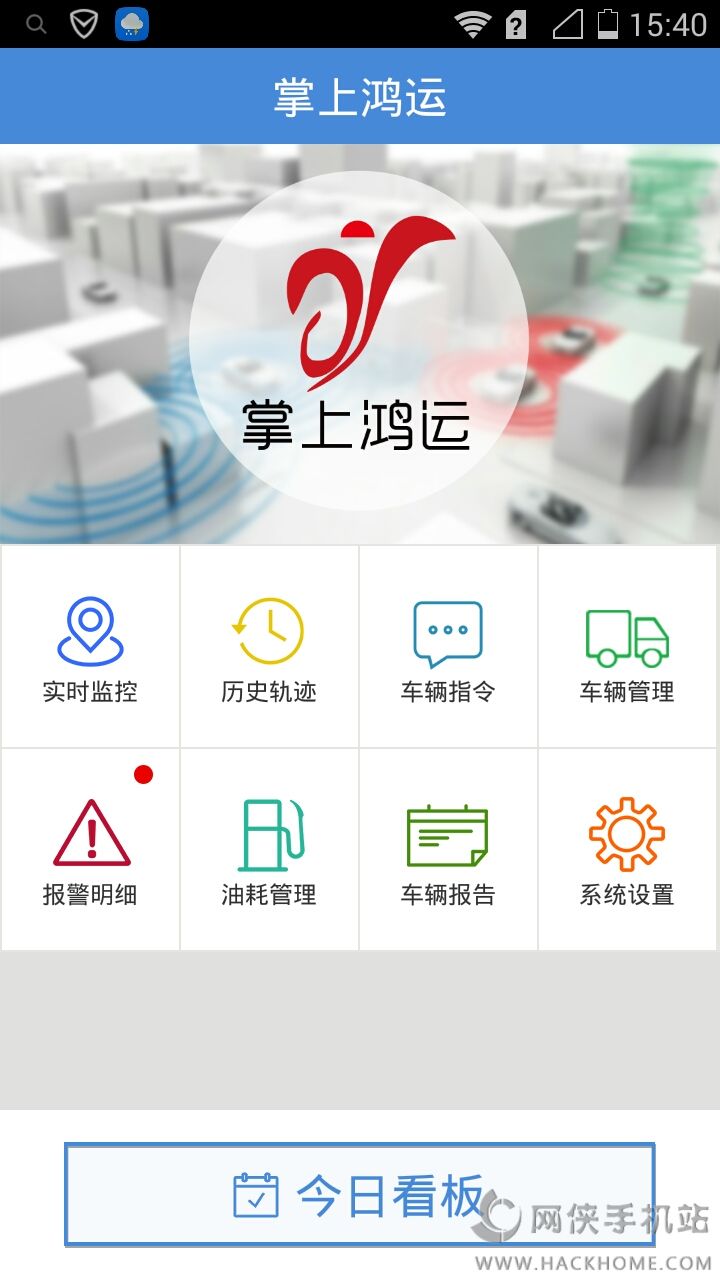Open 报警明细 alarm details
The image size is (720, 1280).
pos(90,850)
